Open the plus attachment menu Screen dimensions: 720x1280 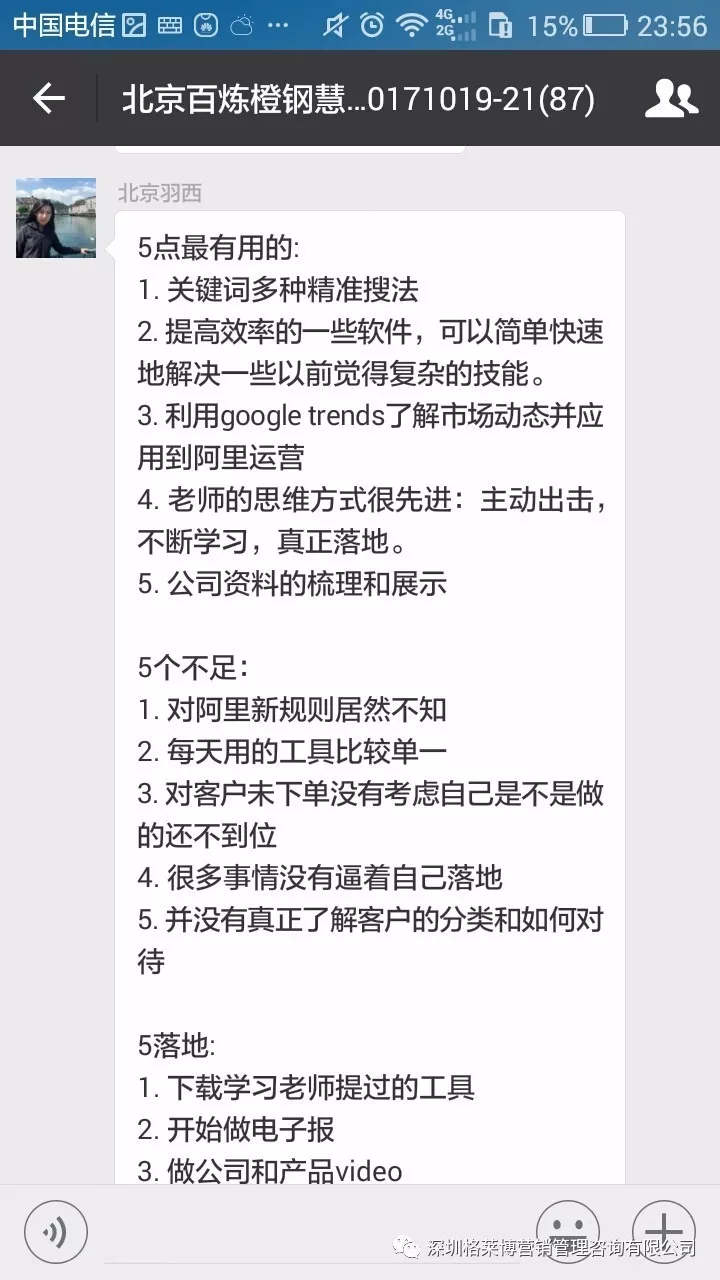(664, 1230)
